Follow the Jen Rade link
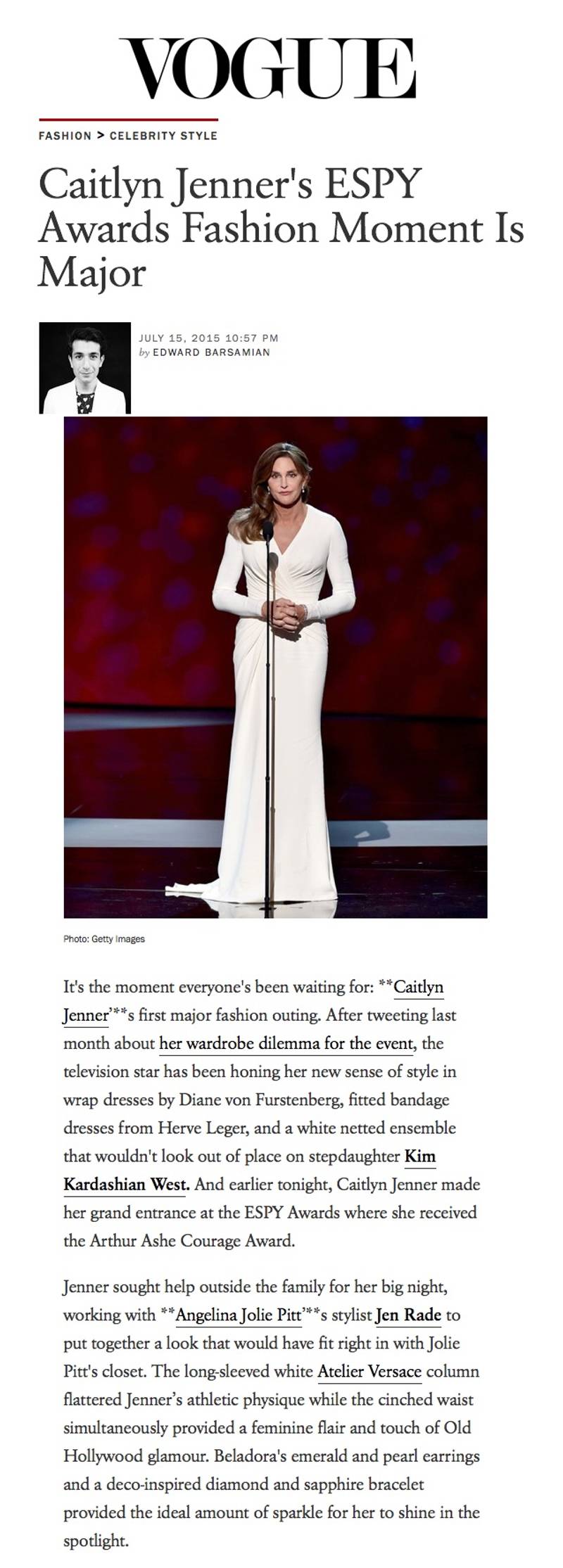 [408, 1315]
